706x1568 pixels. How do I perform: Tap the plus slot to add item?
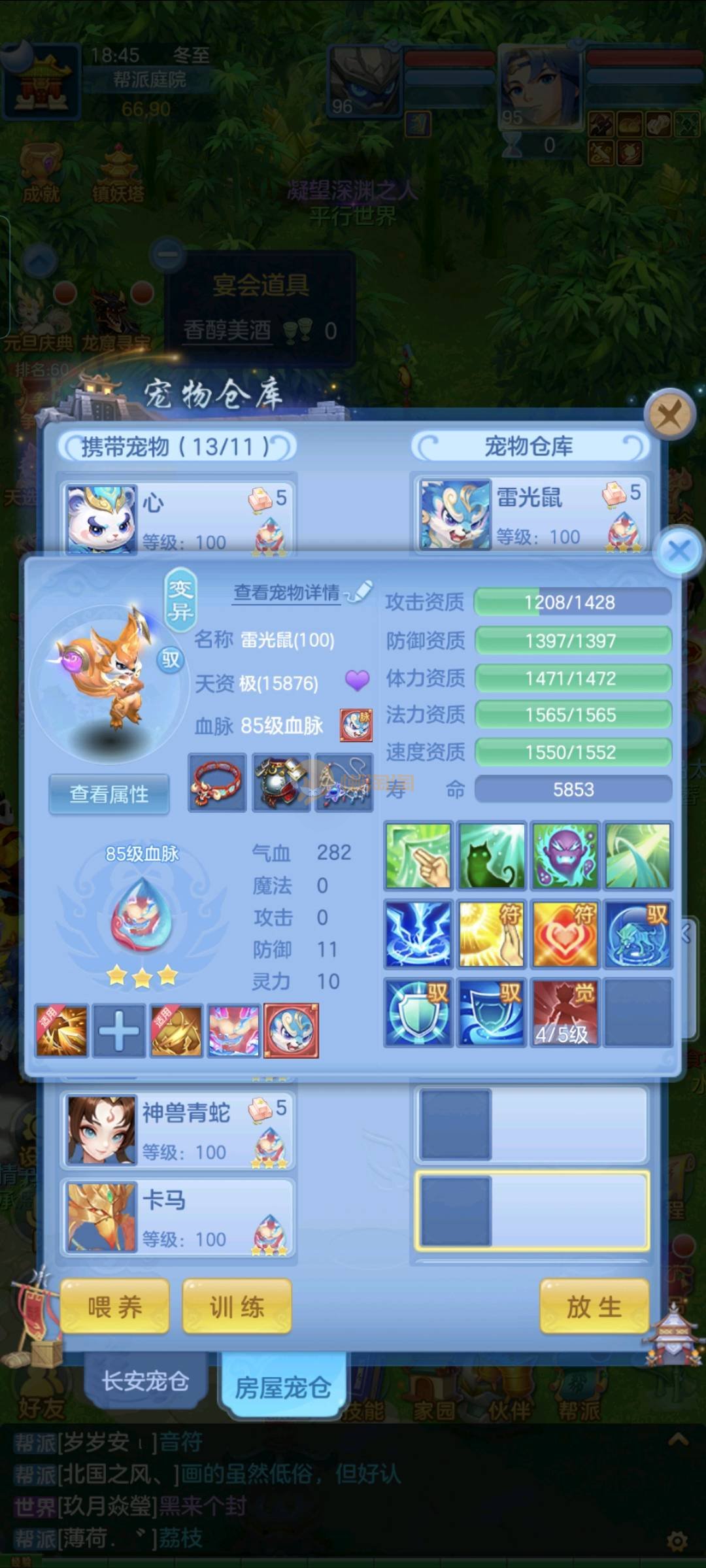click(x=118, y=1031)
